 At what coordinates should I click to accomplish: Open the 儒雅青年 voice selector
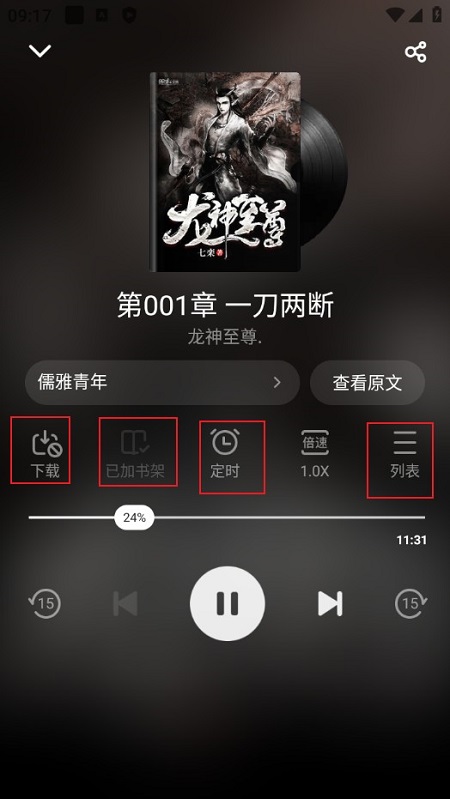(x=162, y=382)
